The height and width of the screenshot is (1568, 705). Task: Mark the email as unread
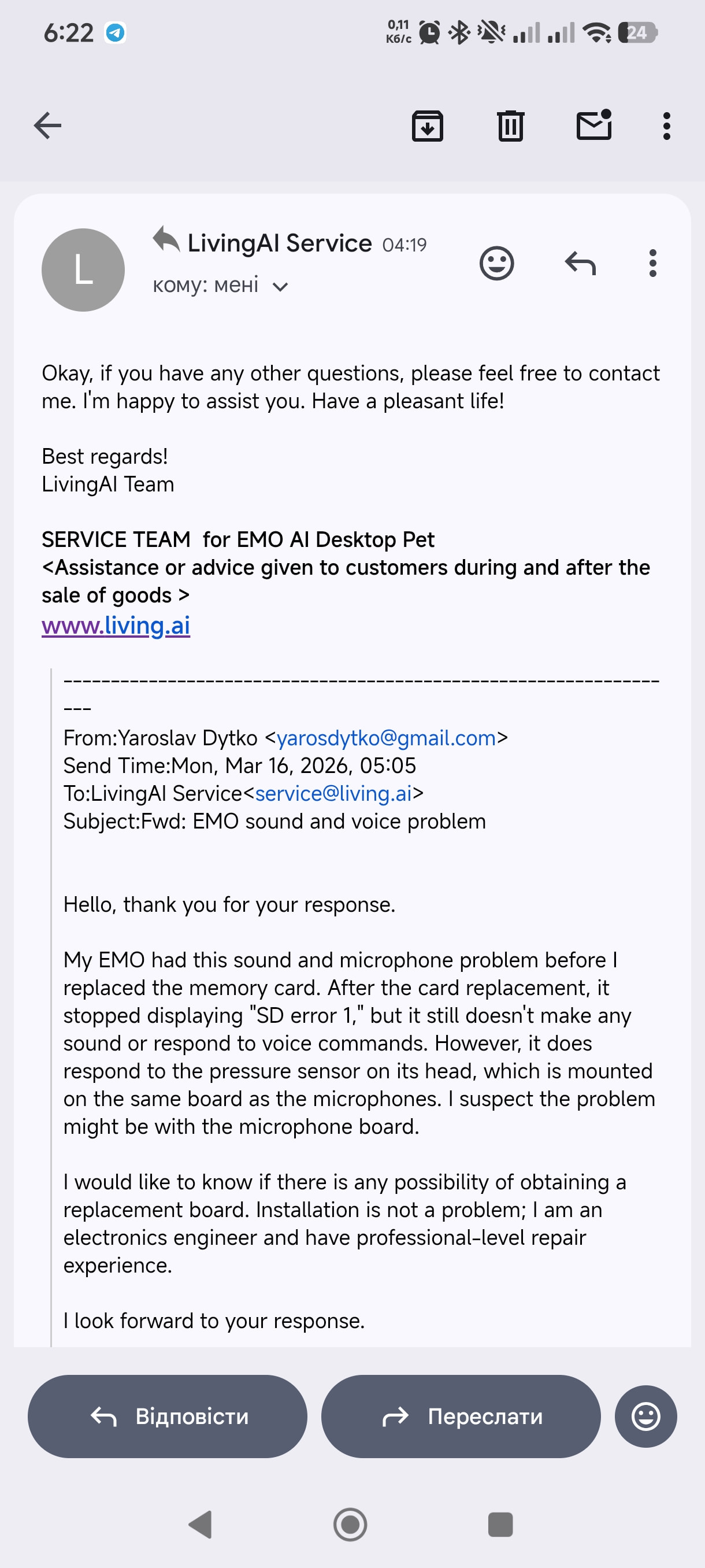(593, 125)
